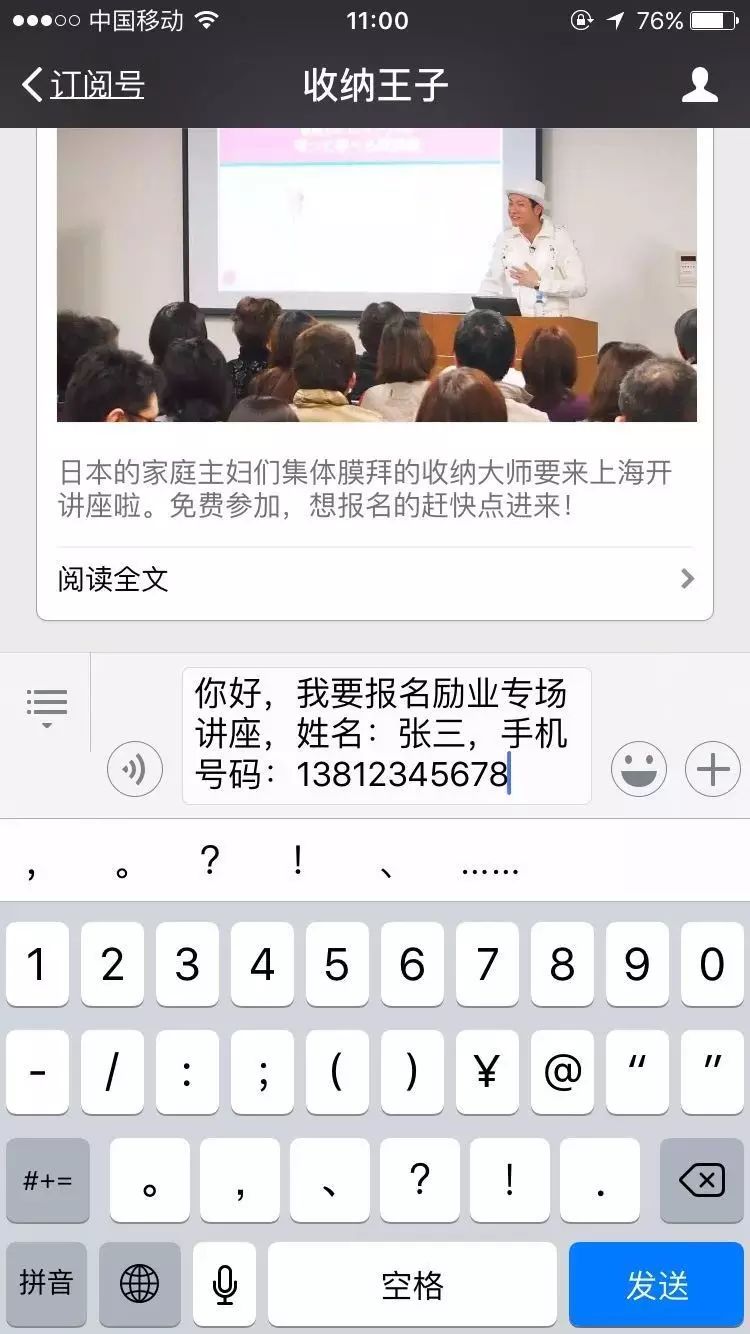Viewport: 750px width, 1334px height.
Task: Go back to 订阅号 list
Action: coord(83,85)
